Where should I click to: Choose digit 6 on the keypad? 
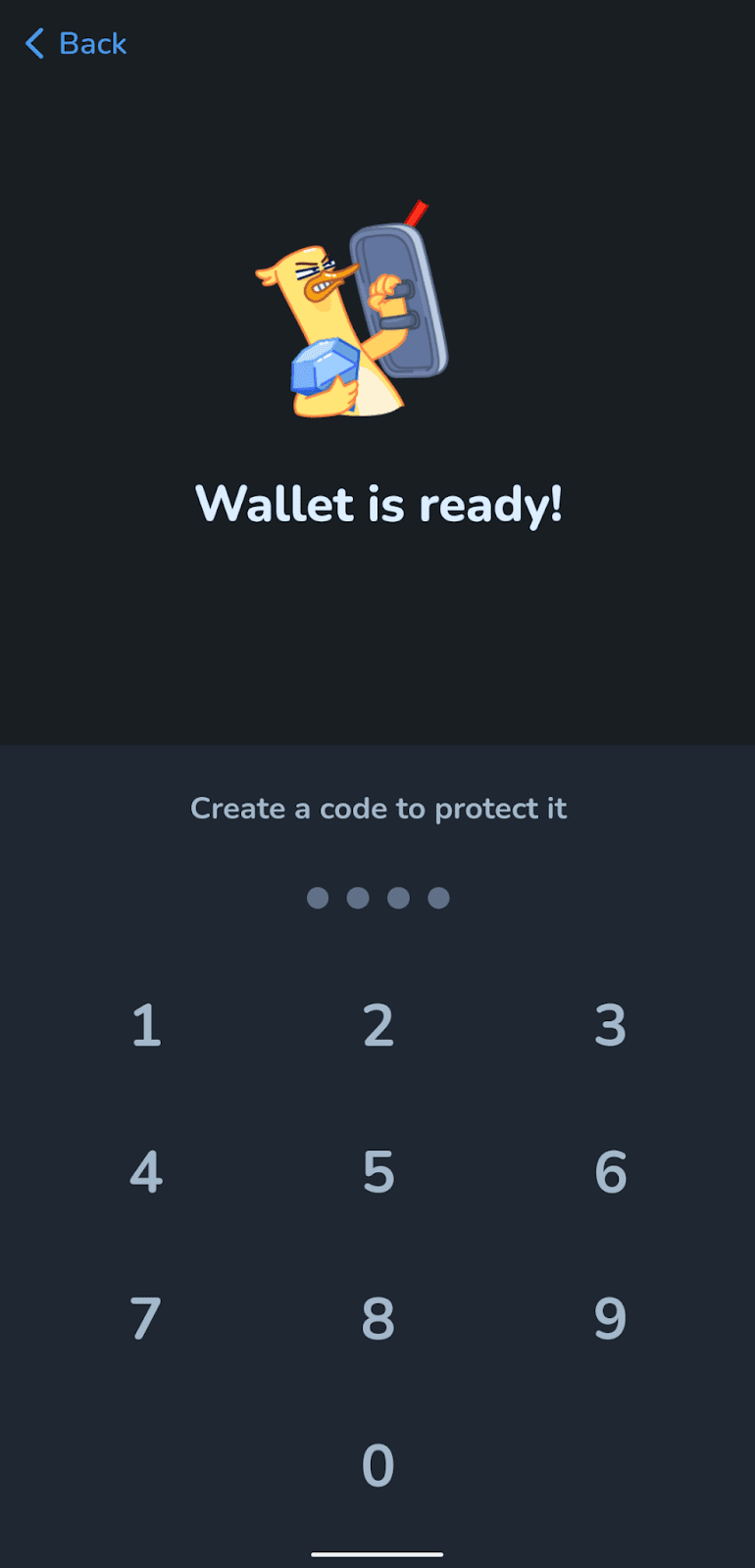tap(610, 1171)
